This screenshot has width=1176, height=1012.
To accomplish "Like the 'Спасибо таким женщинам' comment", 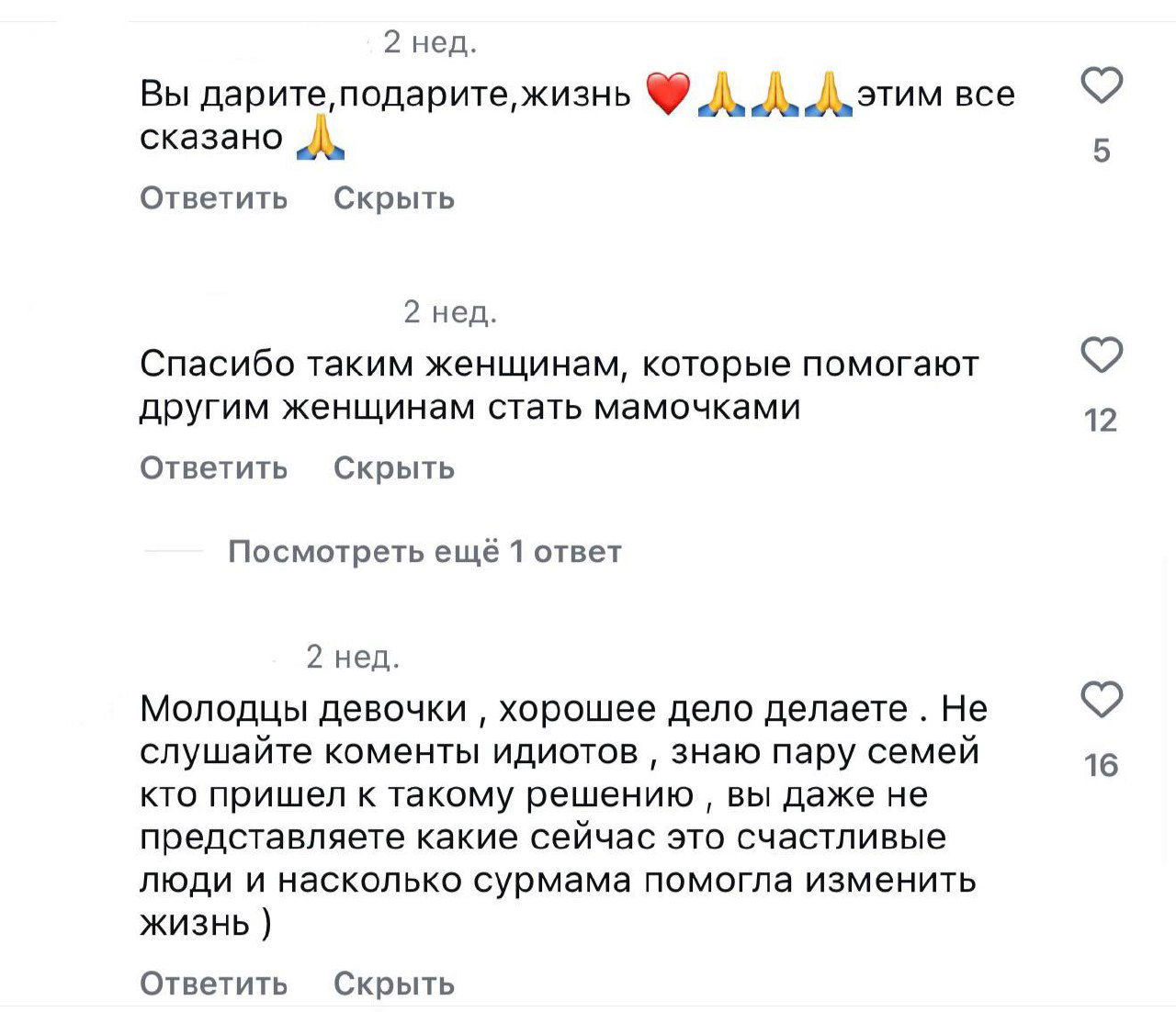I will (1101, 355).
